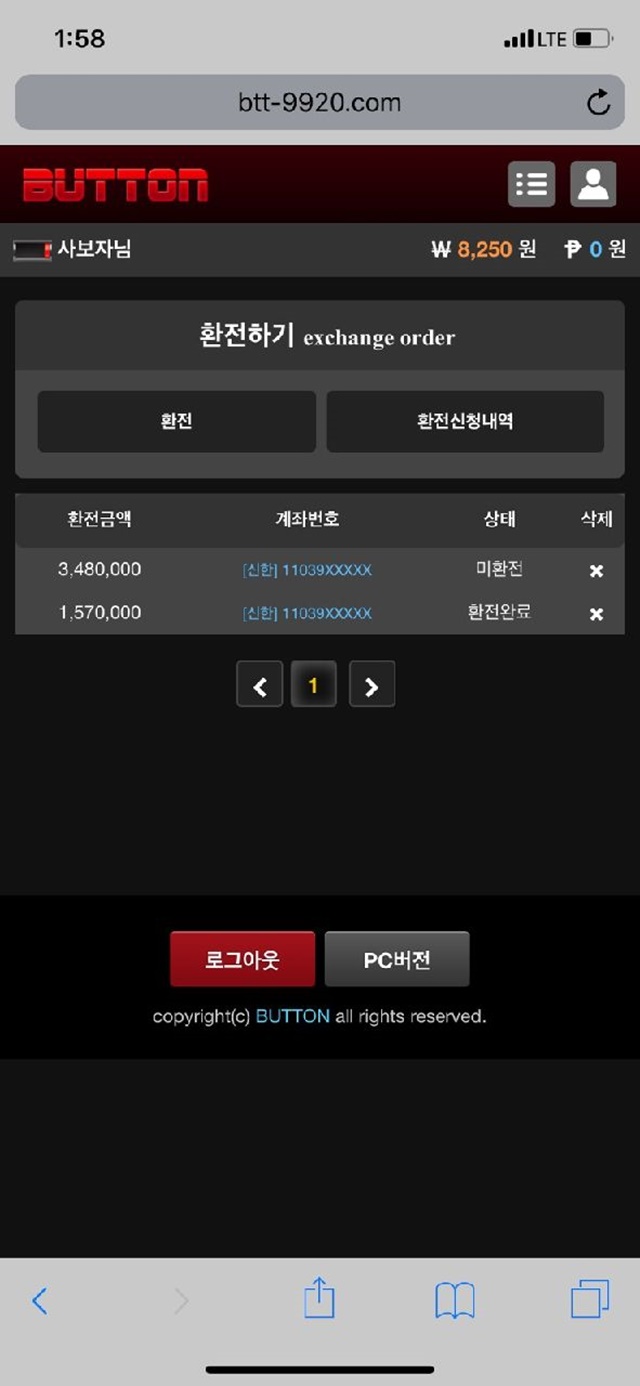Image resolution: width=640 pixels, height=1386 pixels.
Task: Reload the page in Safari
Action: (x=598, y=102)
